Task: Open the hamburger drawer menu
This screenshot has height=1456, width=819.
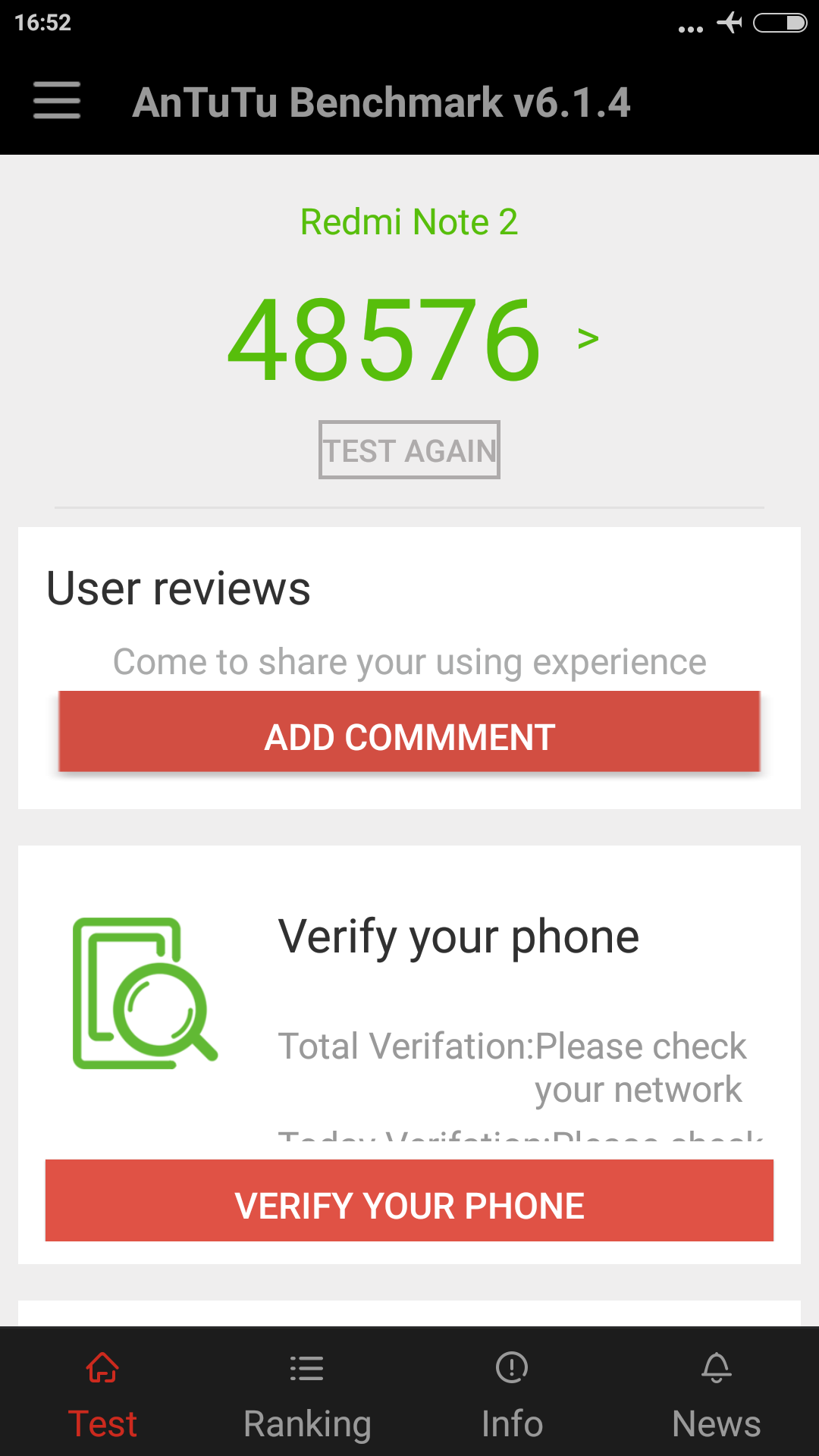Action: point(57,101)
